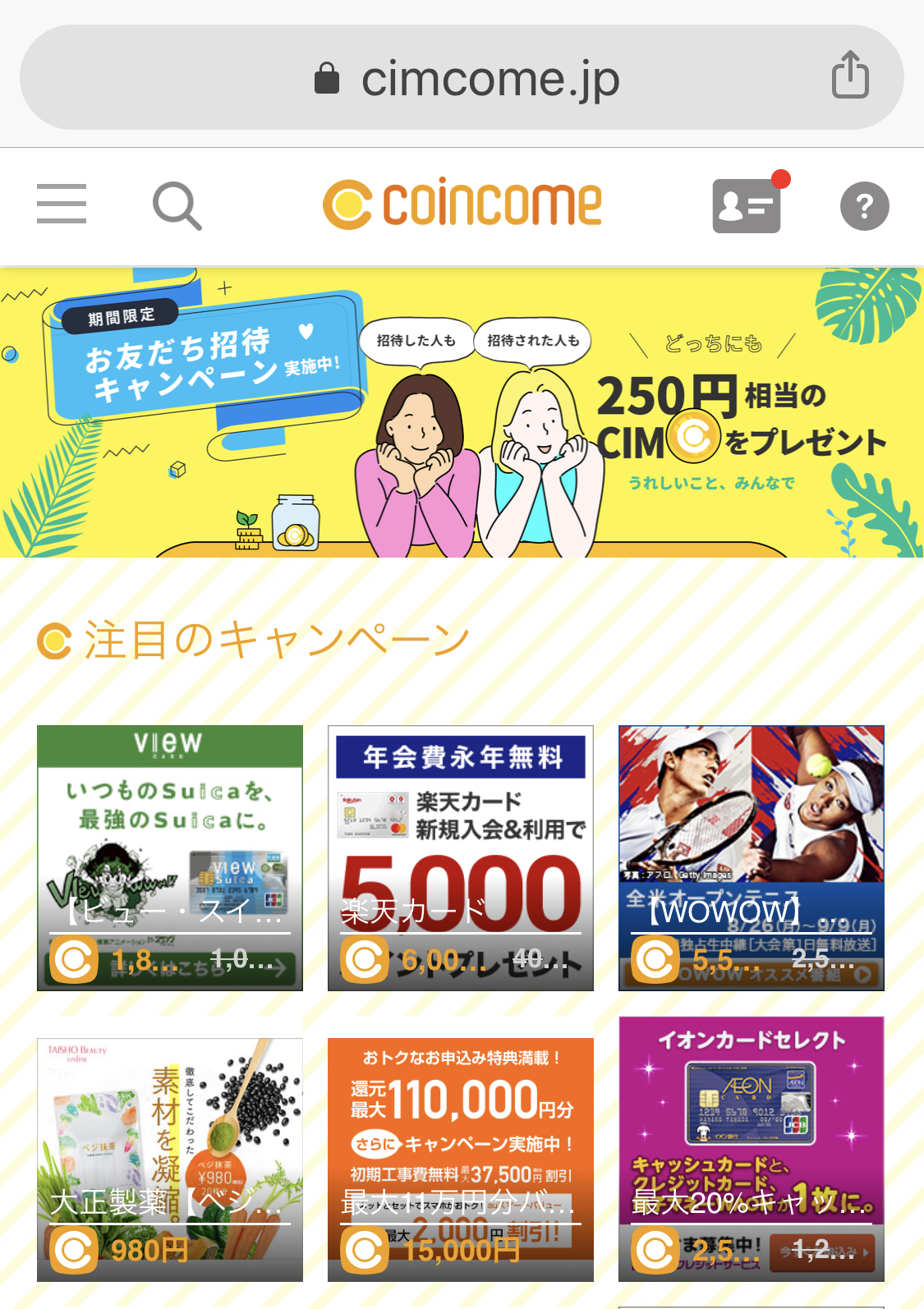The width and height of the screenshot is (924, 1309).
Task: Open the WOWOW tennis campaign tile
Action: [752, 857]
